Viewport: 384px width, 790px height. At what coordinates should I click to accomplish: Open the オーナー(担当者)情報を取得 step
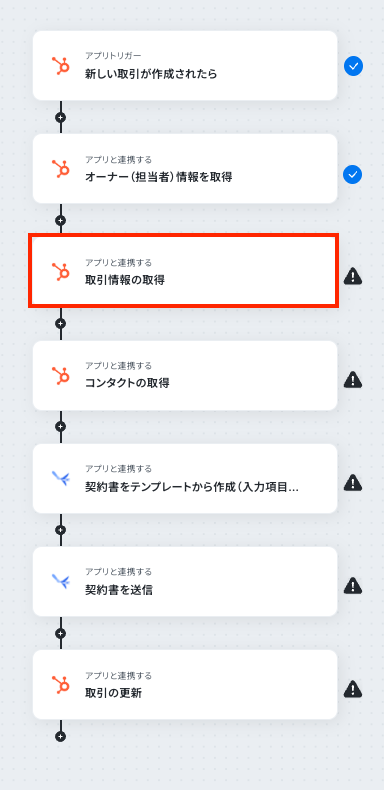point(185,168)
